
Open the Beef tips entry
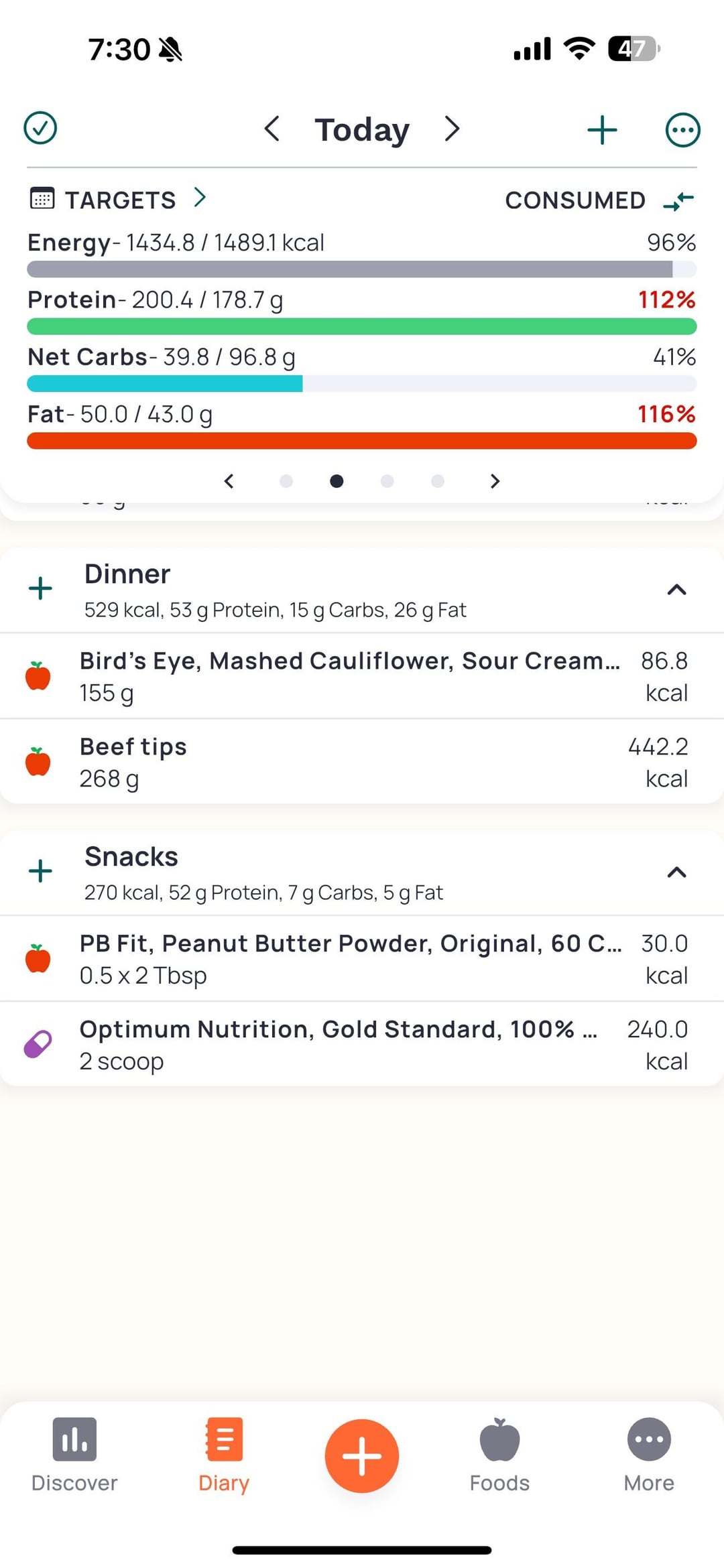[362, 762]
